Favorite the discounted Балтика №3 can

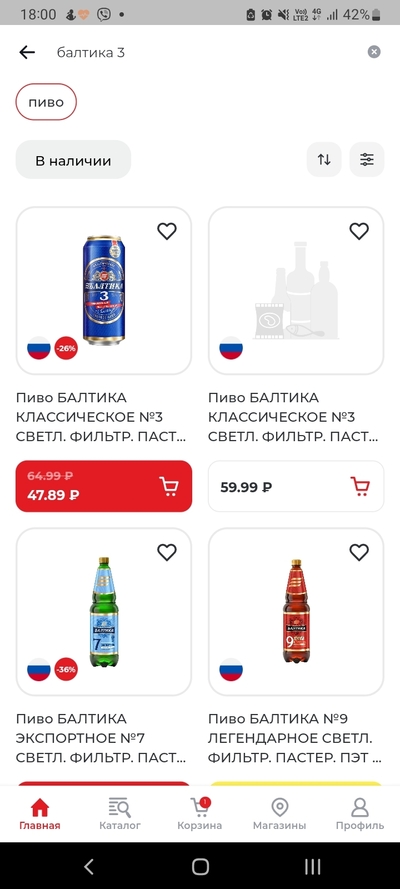pyautogui.click(x=167, y=231)
